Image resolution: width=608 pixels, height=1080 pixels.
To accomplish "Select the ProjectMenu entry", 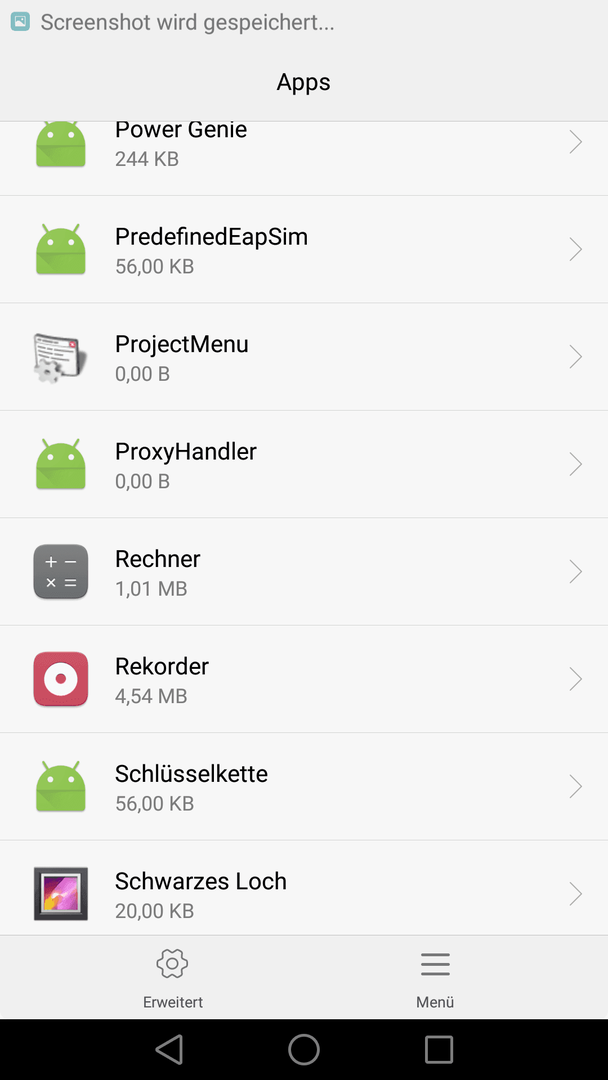I will tap(304, 357).
